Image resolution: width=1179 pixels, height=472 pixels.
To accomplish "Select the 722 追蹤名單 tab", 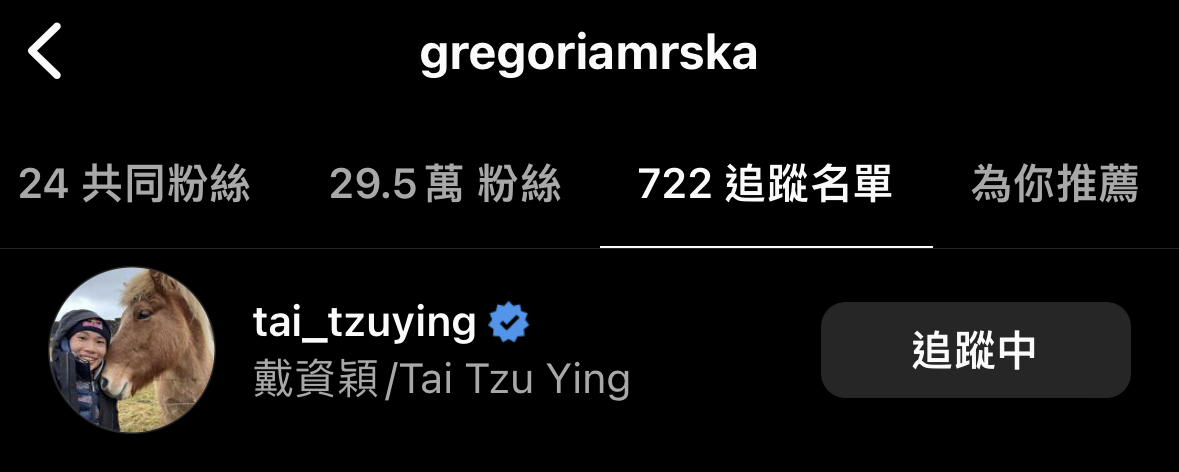I will coord(765,185).
